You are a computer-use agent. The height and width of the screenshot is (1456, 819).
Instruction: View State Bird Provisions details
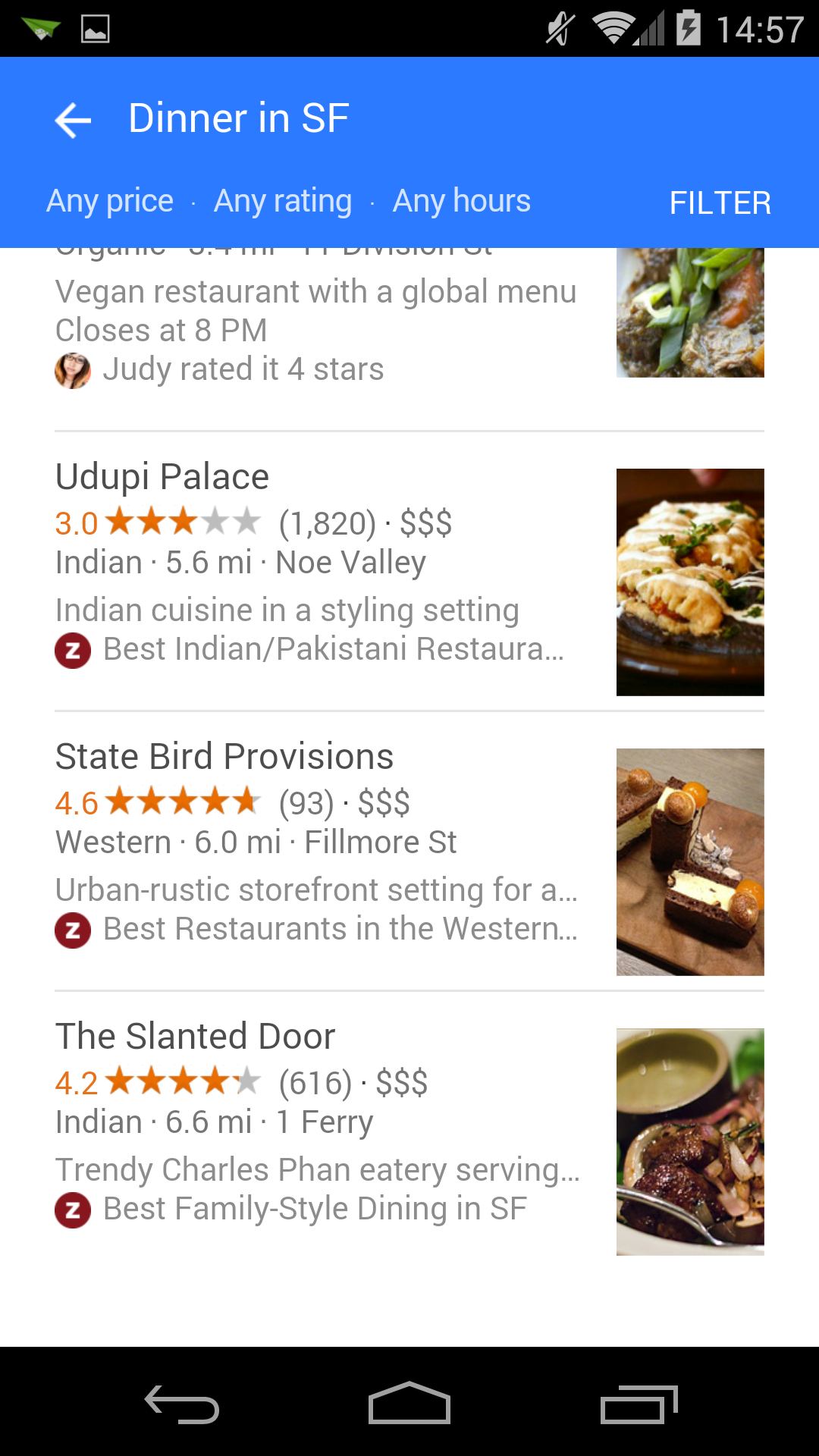(x=224, y=757)
